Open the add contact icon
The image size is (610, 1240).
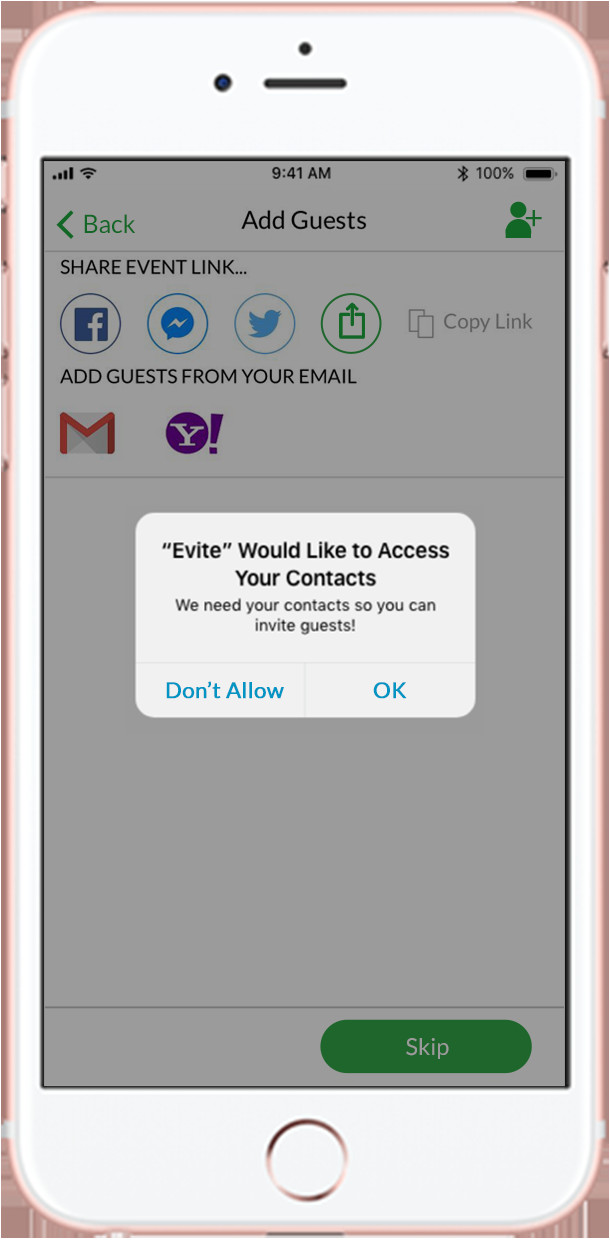click(522, 221)
